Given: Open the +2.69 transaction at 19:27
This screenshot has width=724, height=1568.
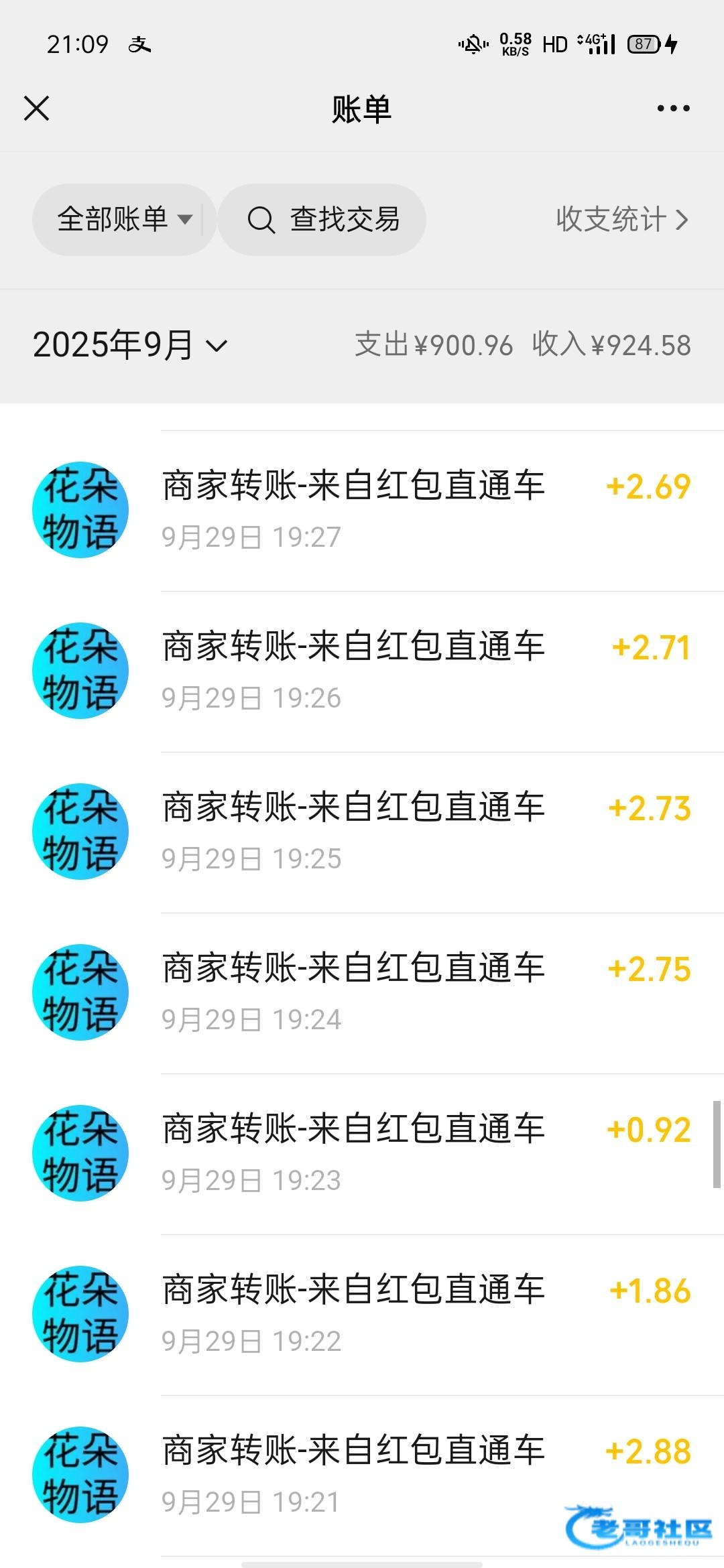Looking at the screenshot, I should coord(362,511).
